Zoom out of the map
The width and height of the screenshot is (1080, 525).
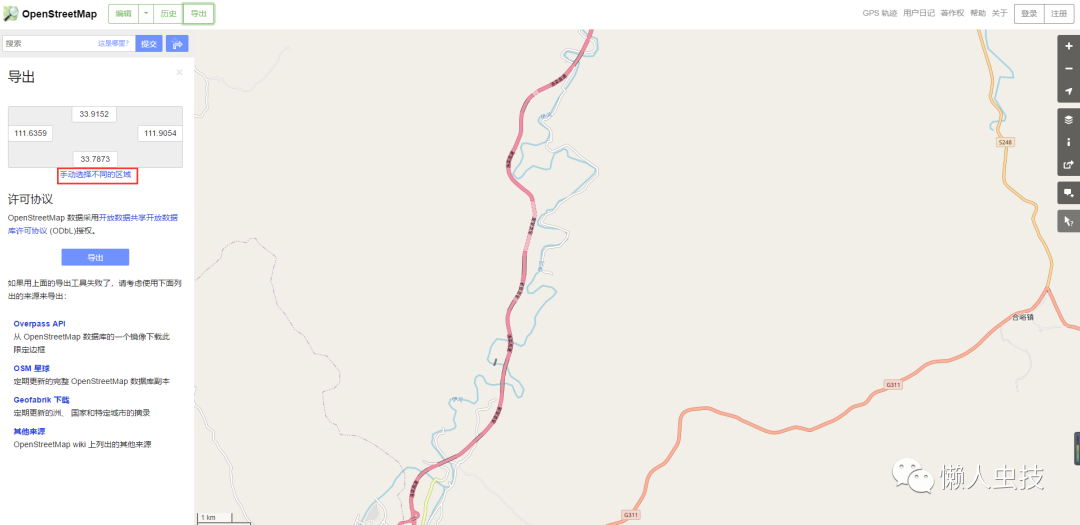click(1068, 68)
